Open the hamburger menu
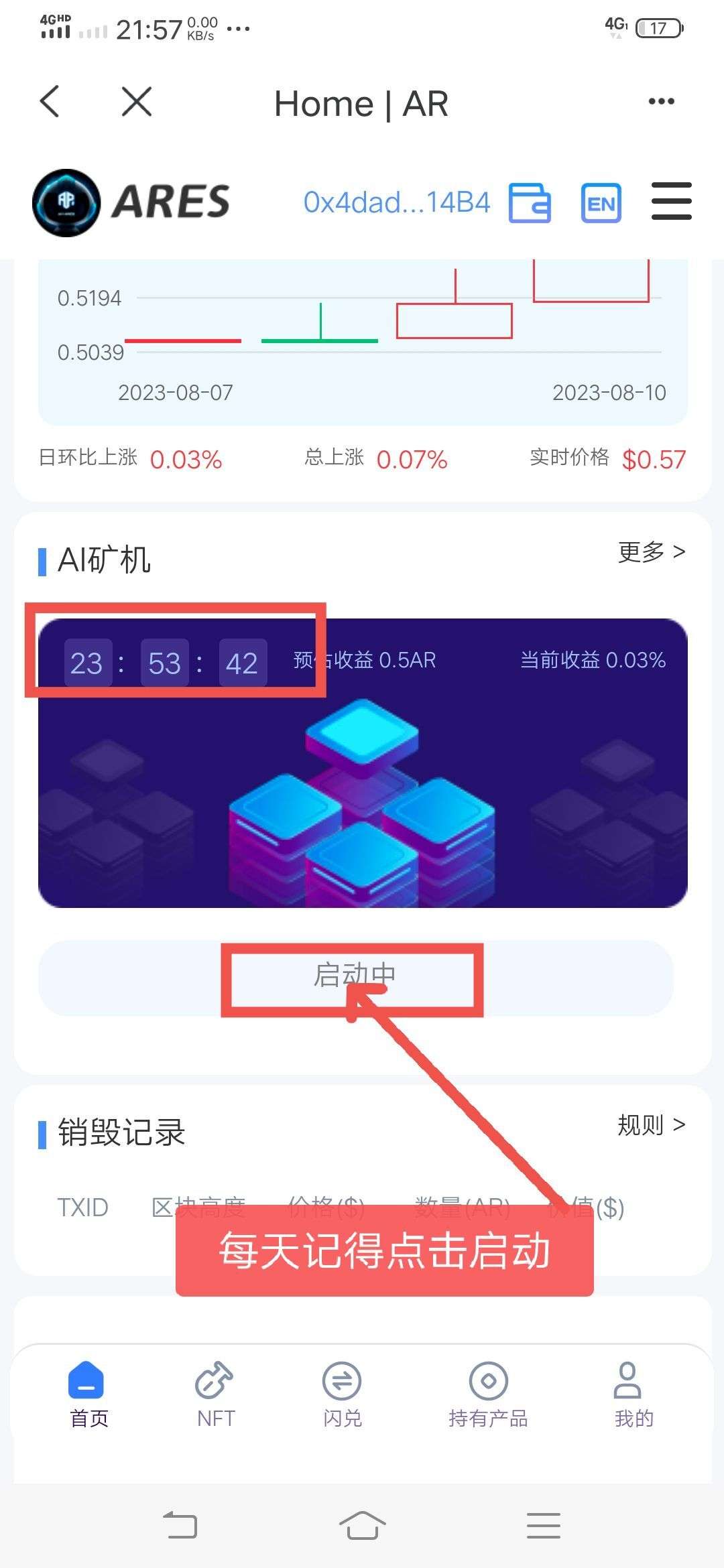The width and height of the screenshot is (724, 1568). click(672, 201)
